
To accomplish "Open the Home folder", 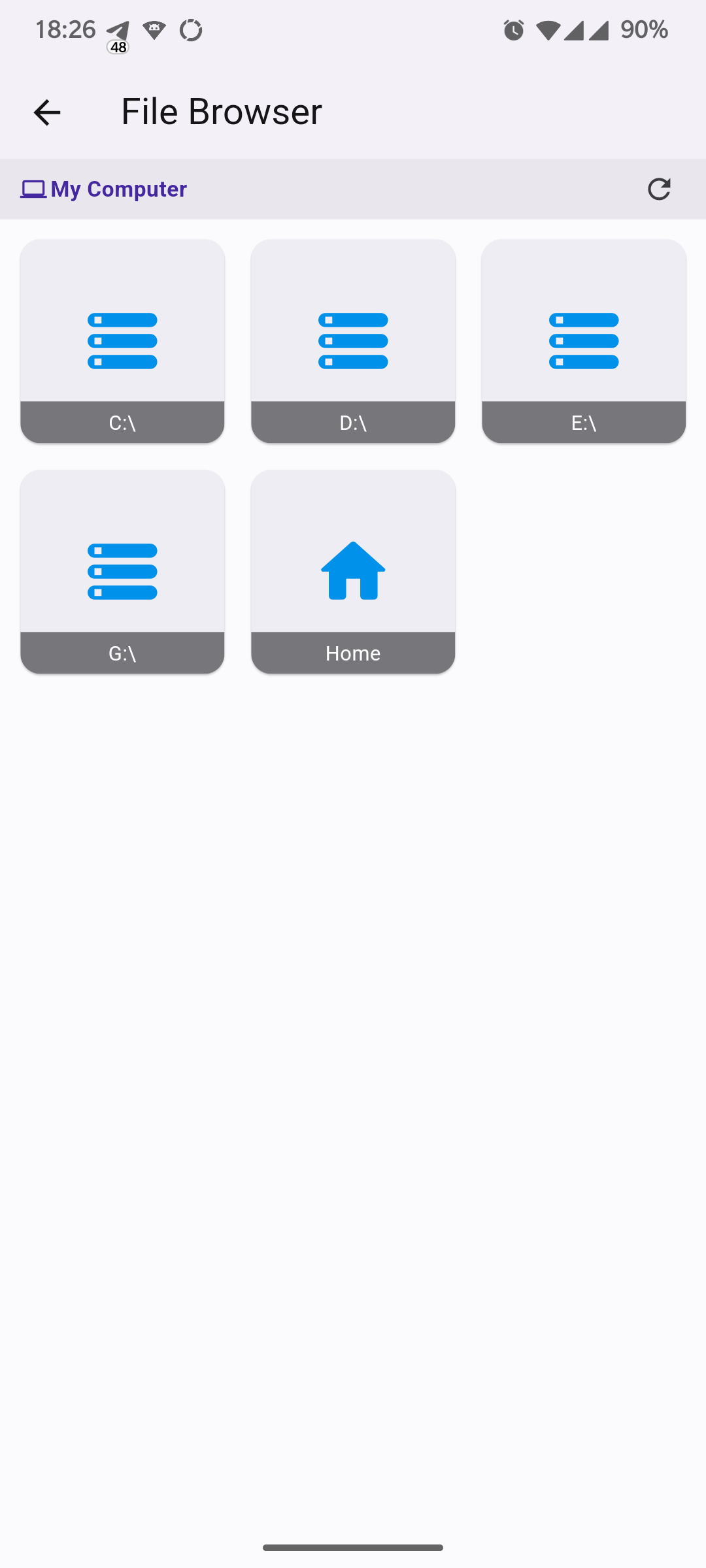I will click(x=353, y=572).
